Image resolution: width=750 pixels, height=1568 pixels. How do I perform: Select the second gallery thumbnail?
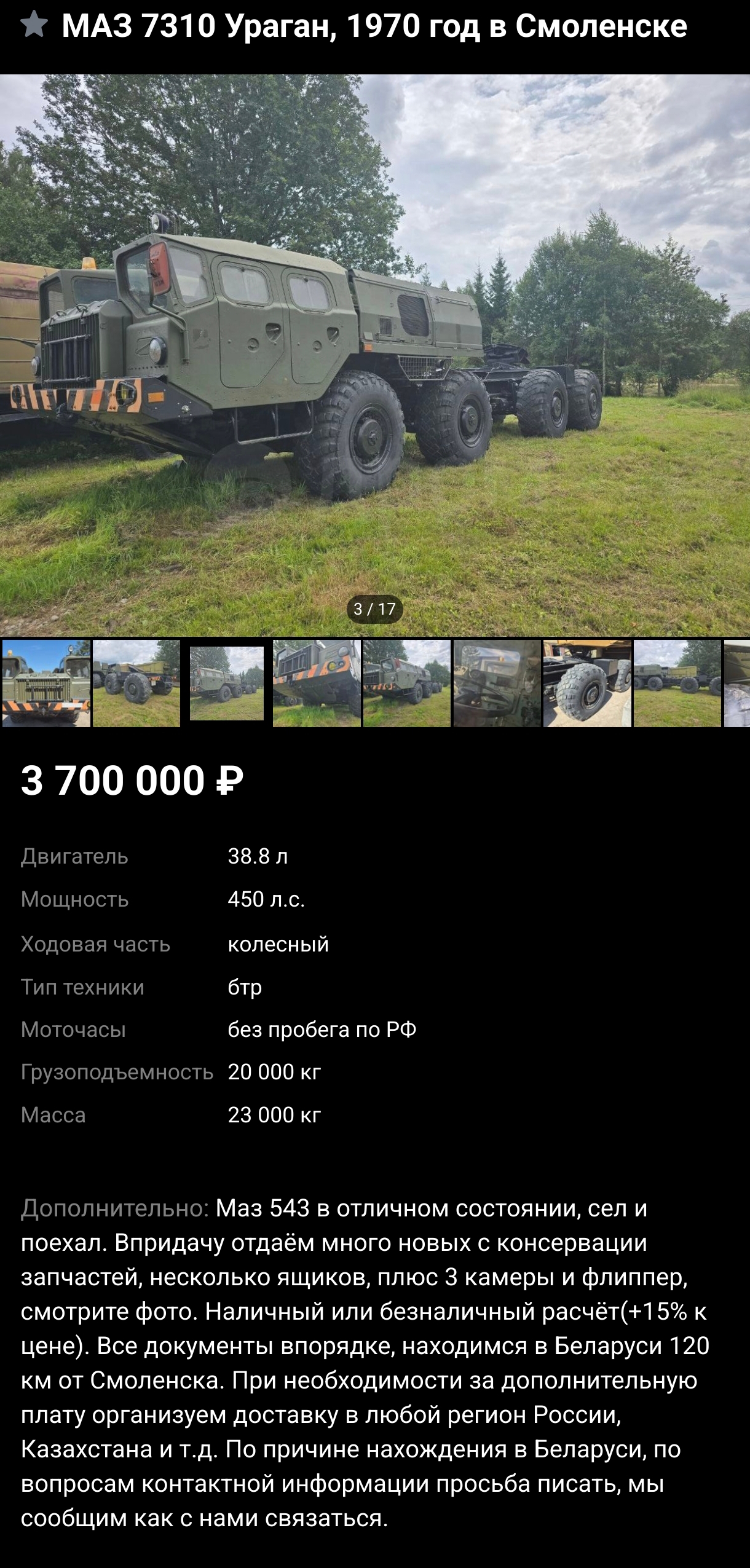(136, 683)
